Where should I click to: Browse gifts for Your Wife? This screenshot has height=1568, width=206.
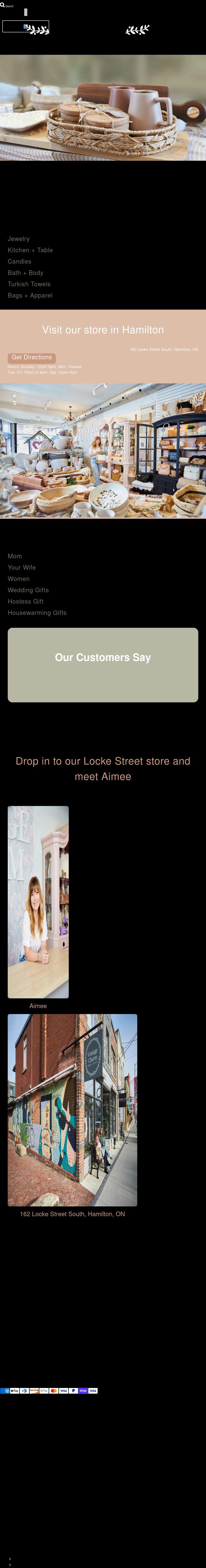[21, 567]
